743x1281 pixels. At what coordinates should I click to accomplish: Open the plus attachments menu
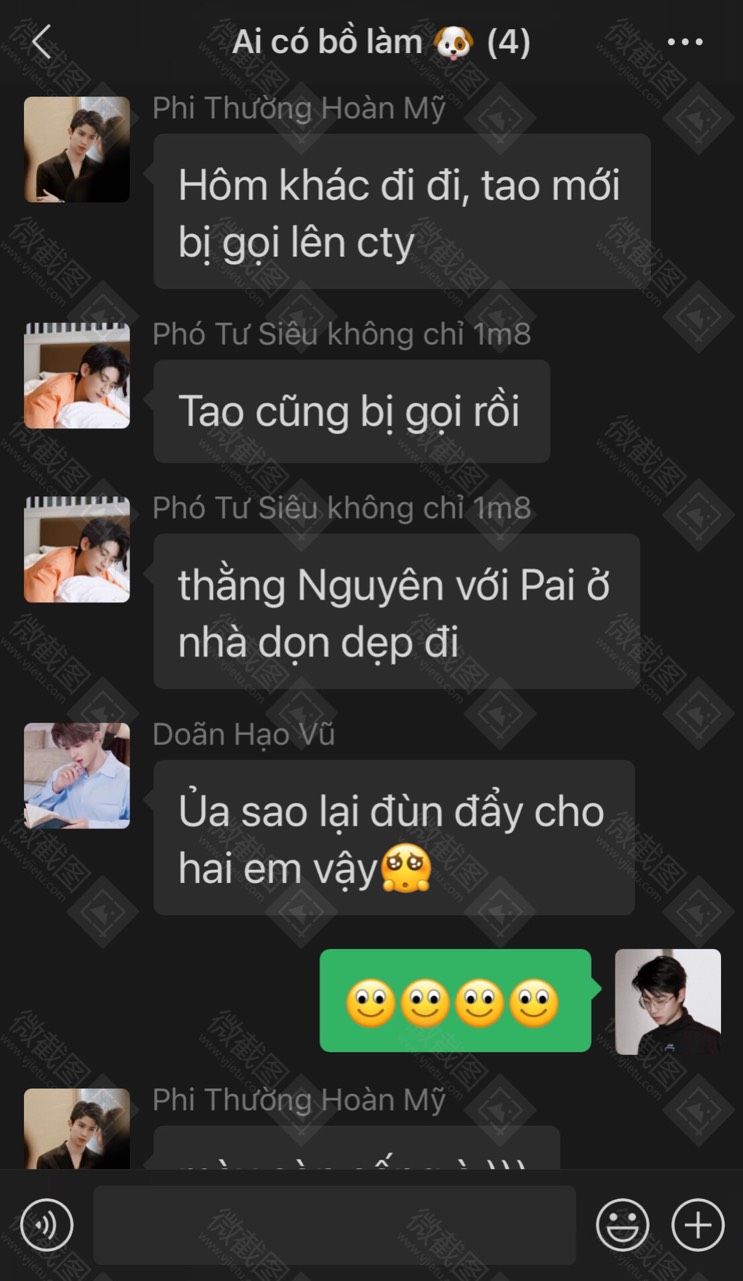697,1224
